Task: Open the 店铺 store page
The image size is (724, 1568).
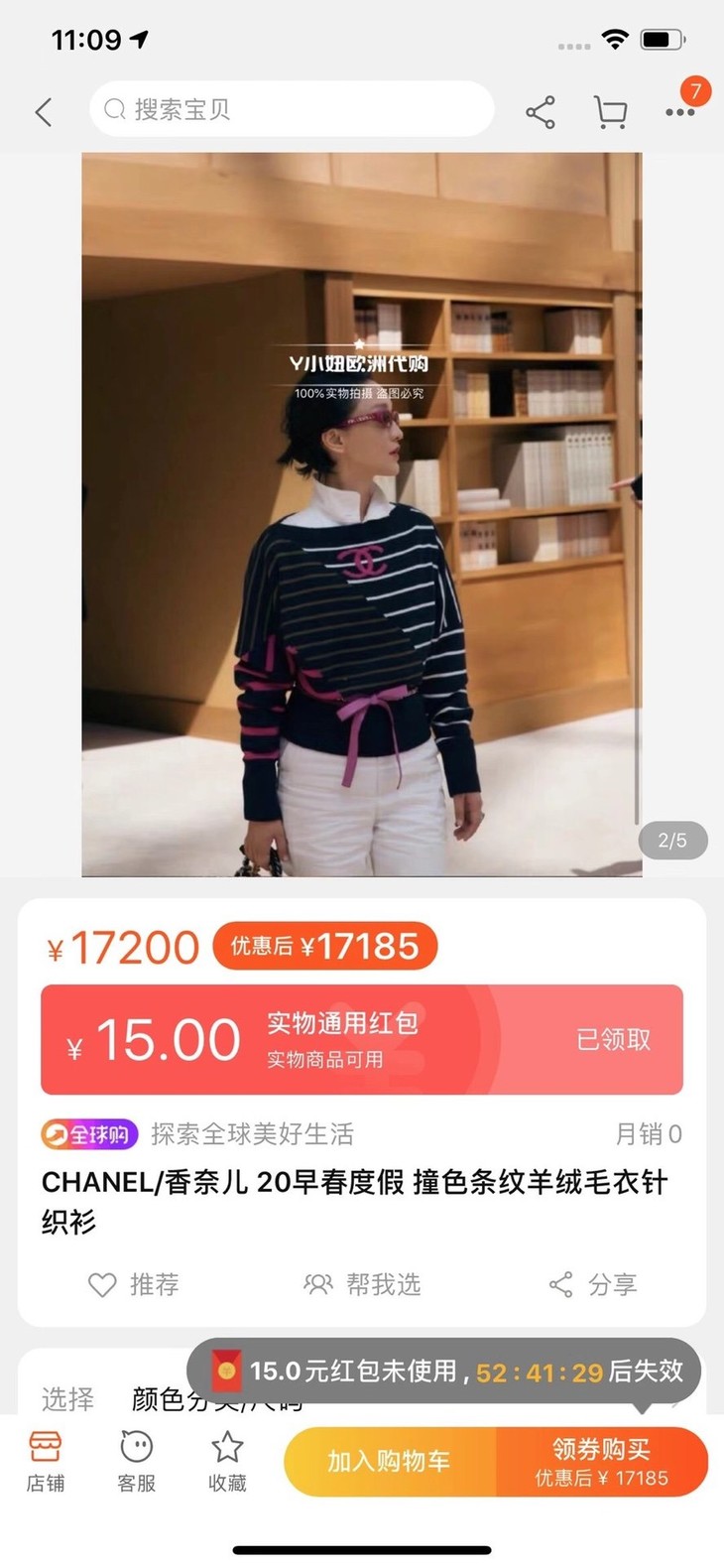Action: tap(46, 1461)
